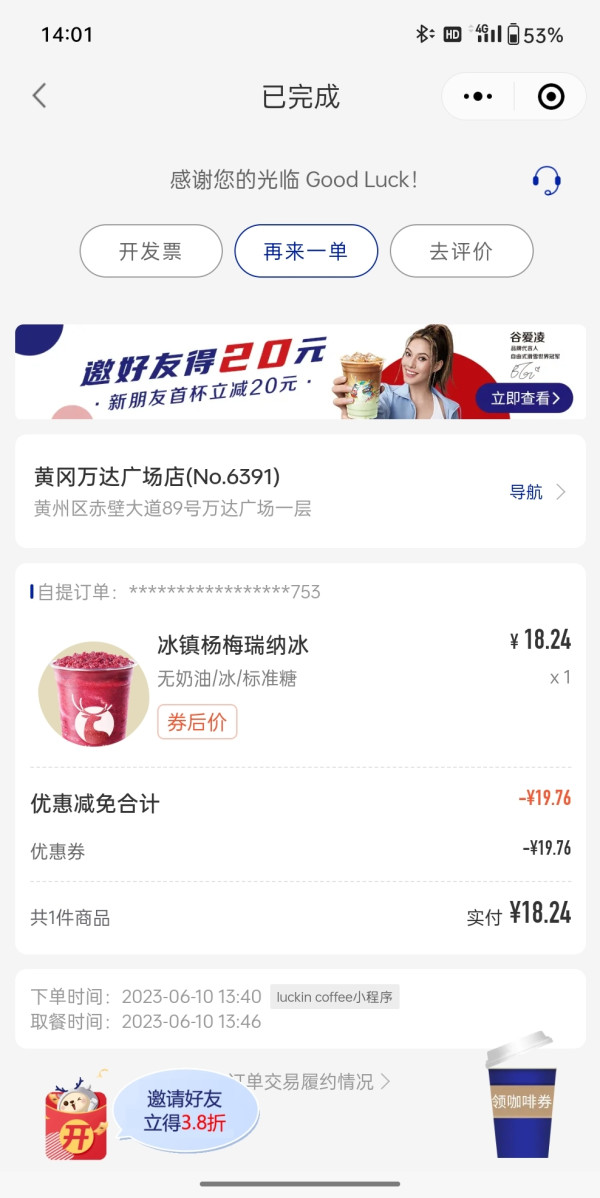Image resolution: width=600 pixels, height=1198 pixels.
Task: Open the 冰镇杨梅瑞纳冰 product item
Action: click(233, 646)
